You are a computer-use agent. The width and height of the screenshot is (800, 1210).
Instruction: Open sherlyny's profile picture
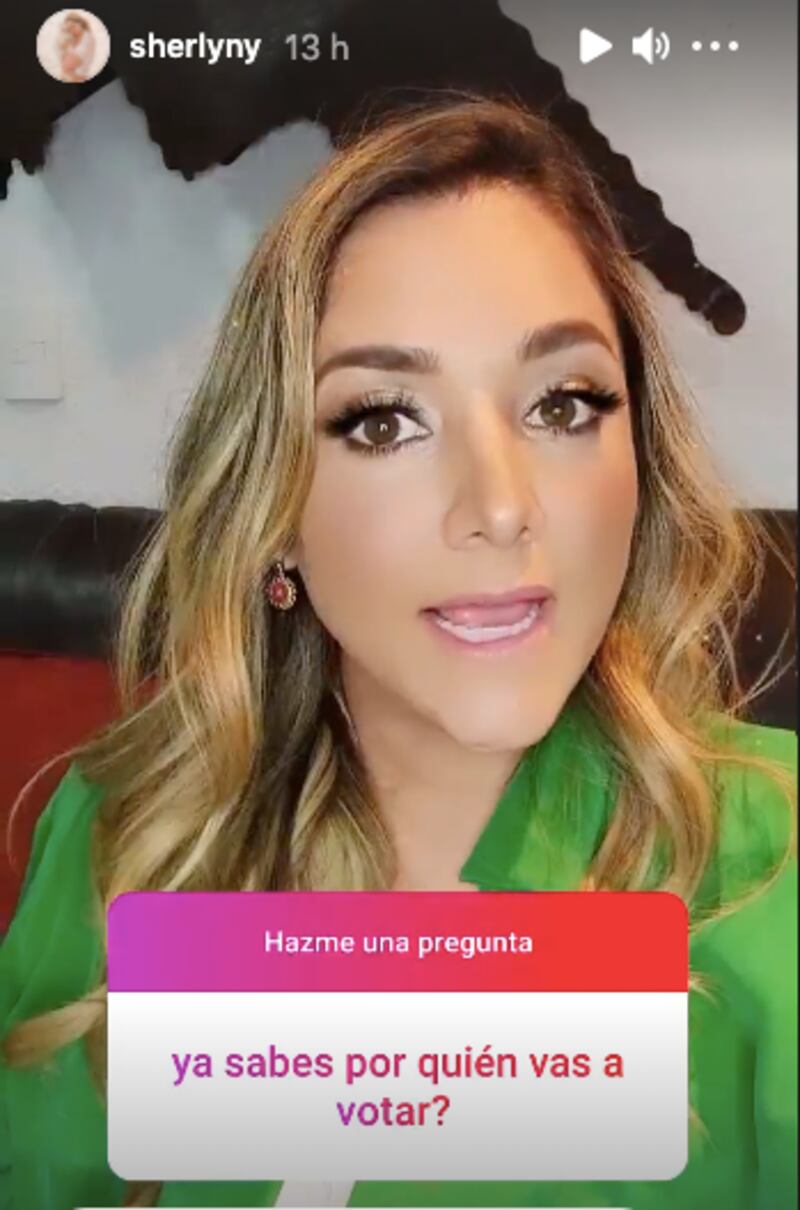[x=73, y=46]
